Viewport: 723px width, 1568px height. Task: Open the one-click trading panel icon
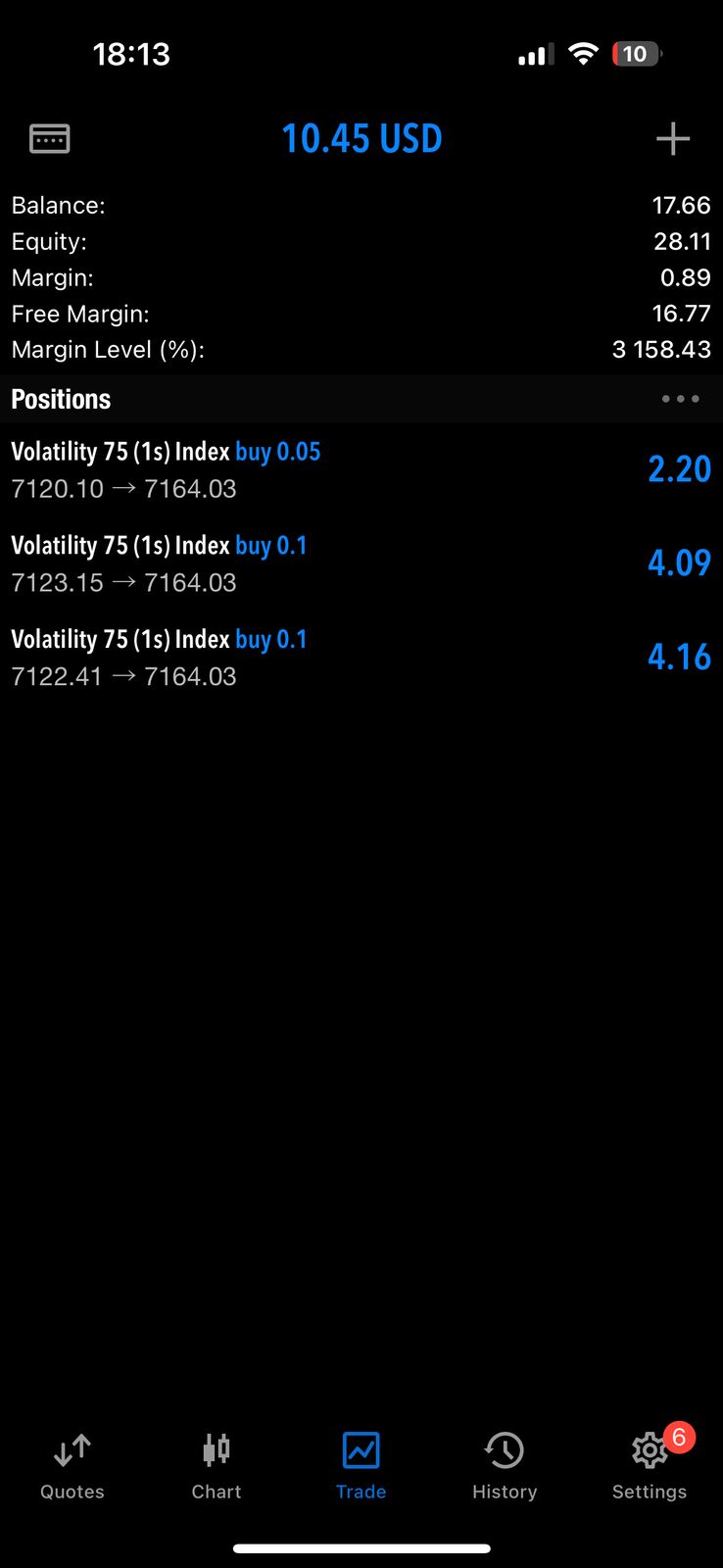pos(49,138)
